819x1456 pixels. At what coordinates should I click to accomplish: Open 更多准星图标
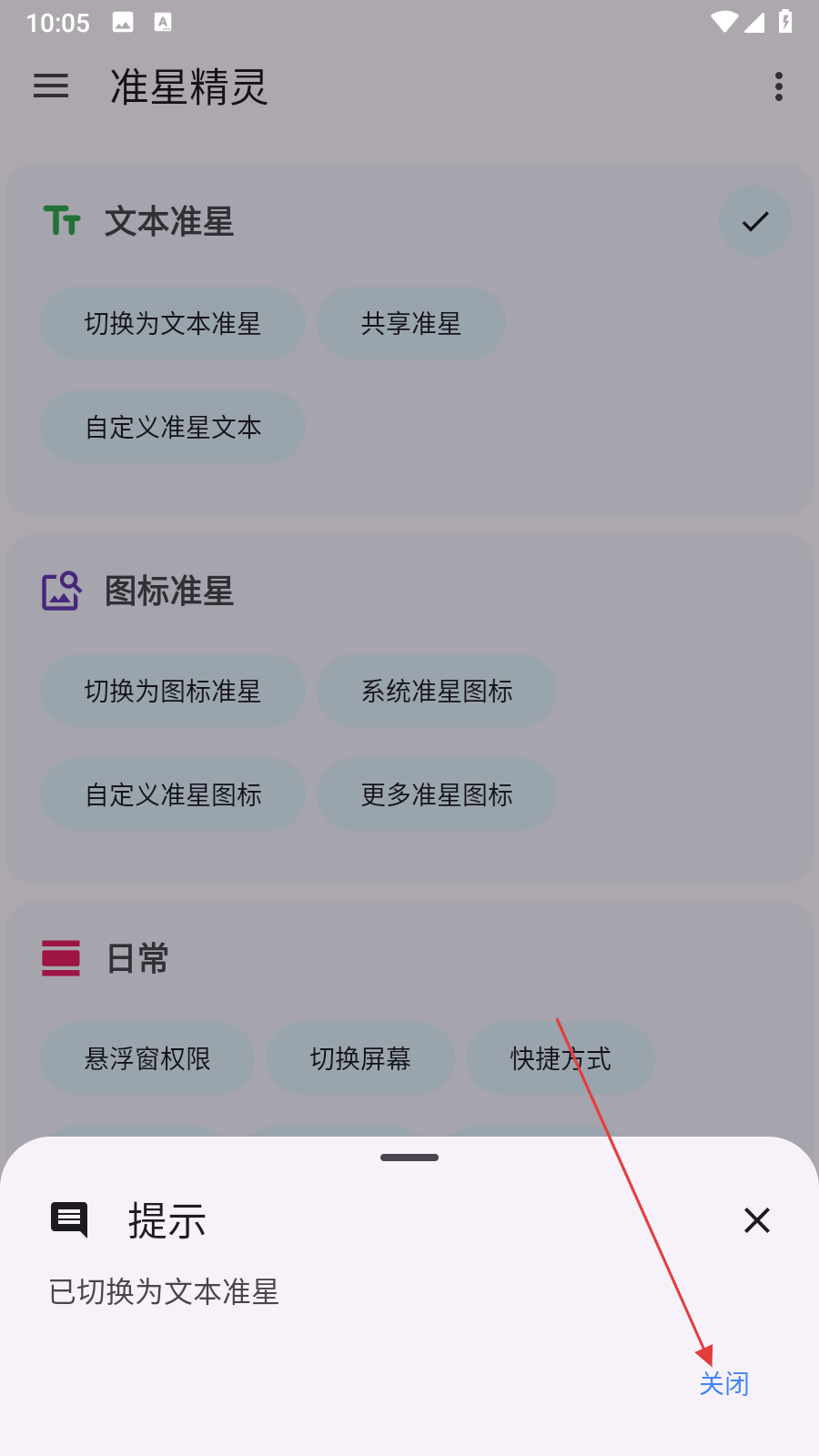(x=437, y=794)
